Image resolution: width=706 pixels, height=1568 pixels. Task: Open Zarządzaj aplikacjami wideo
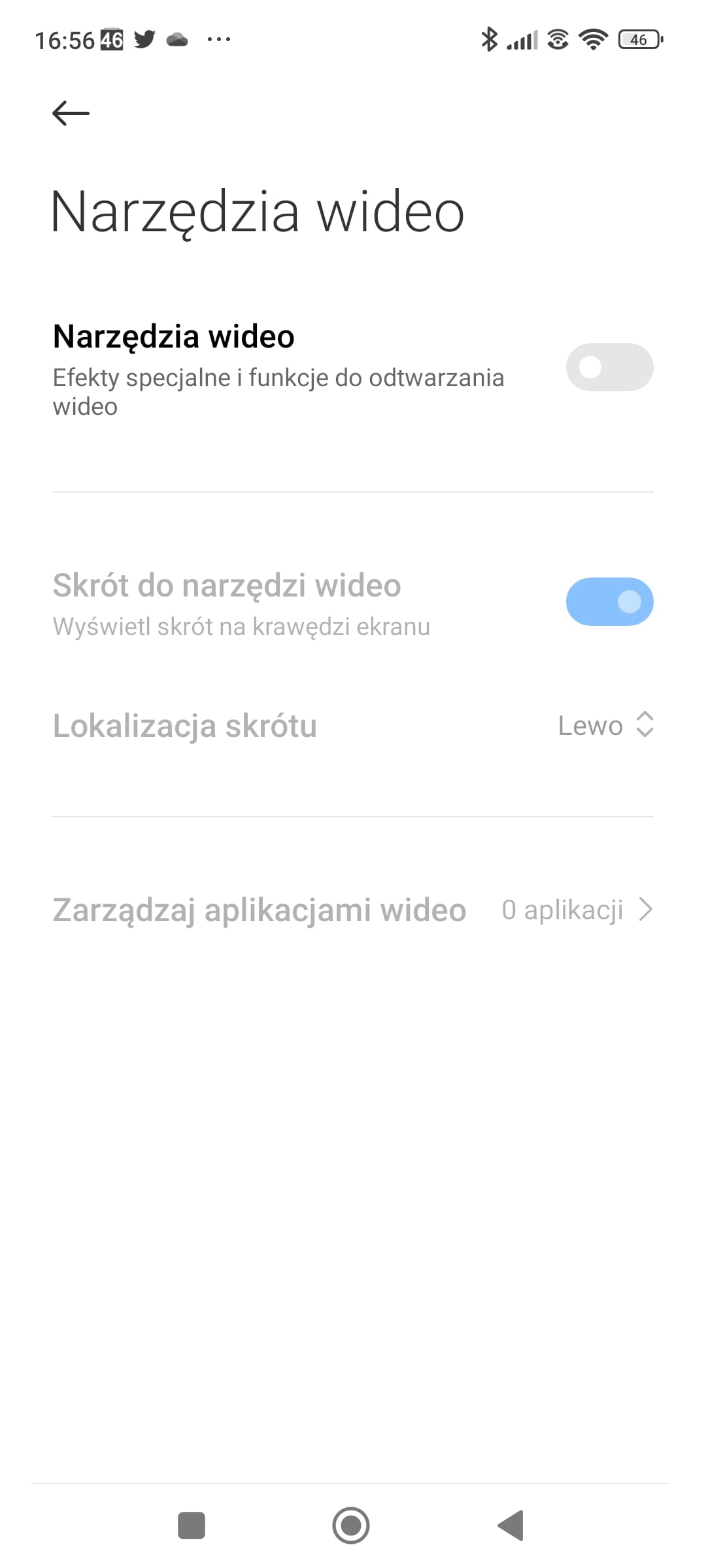click(x=353, y=909)
